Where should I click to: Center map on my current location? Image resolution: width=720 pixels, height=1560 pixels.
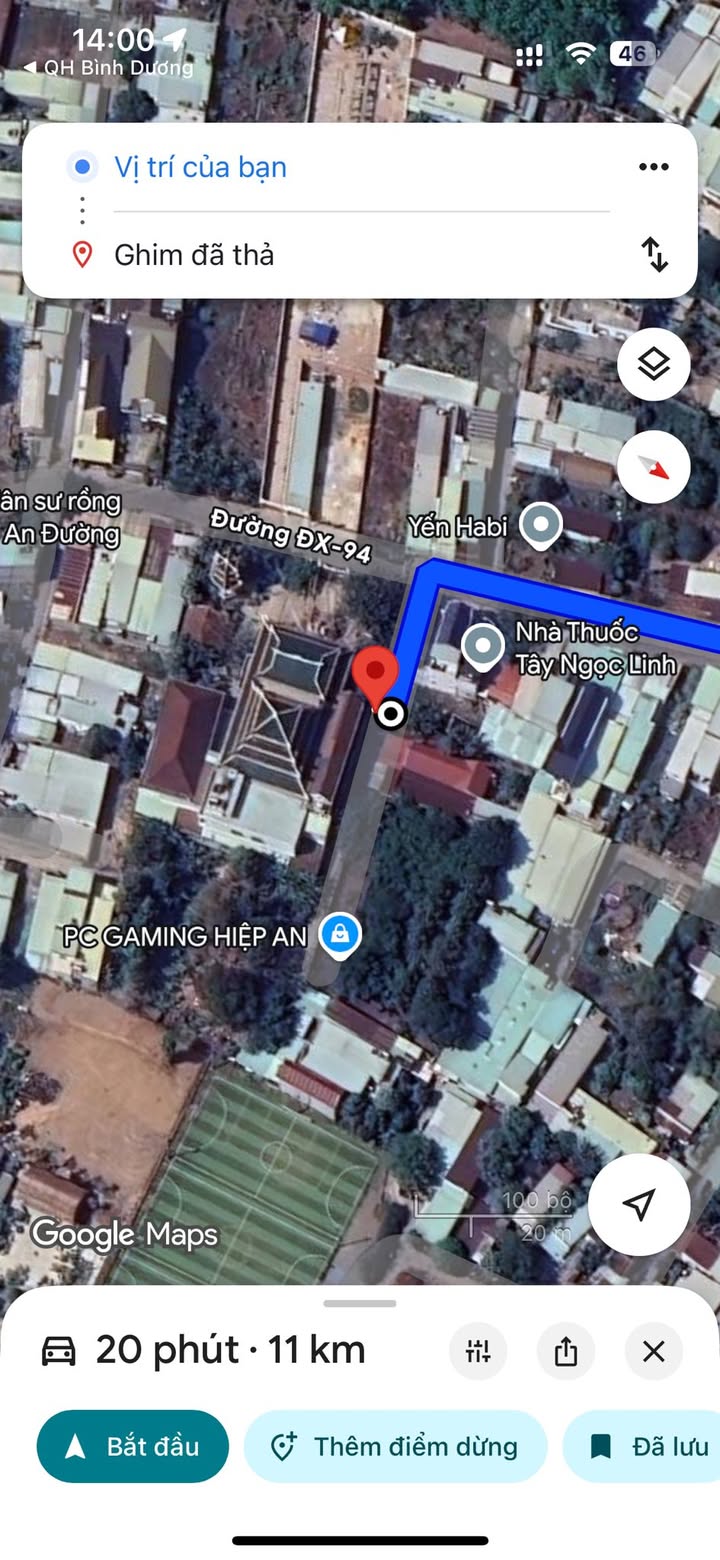(638, 1204)
